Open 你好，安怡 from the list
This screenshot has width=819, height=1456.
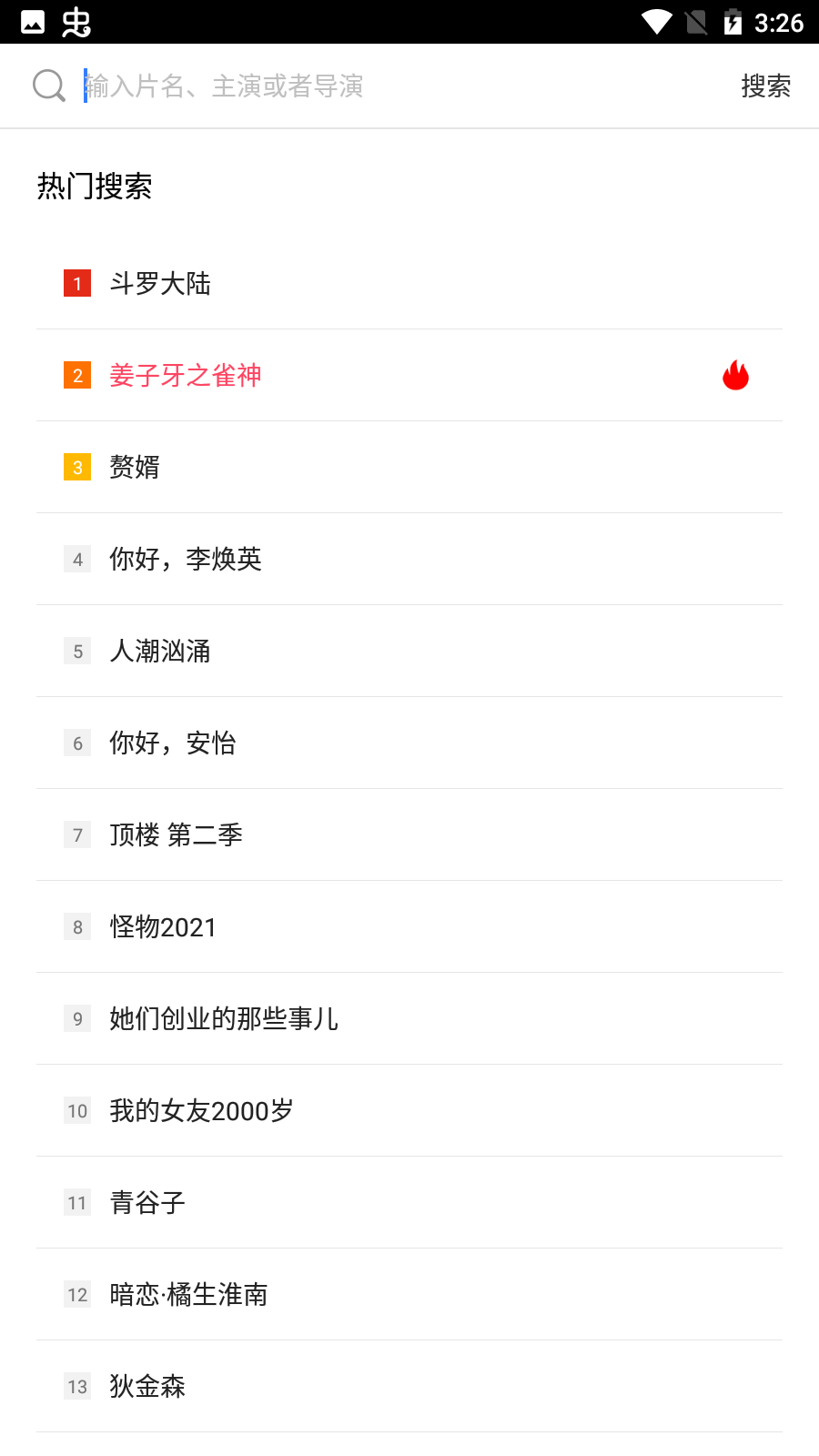[x=409, y=743]
